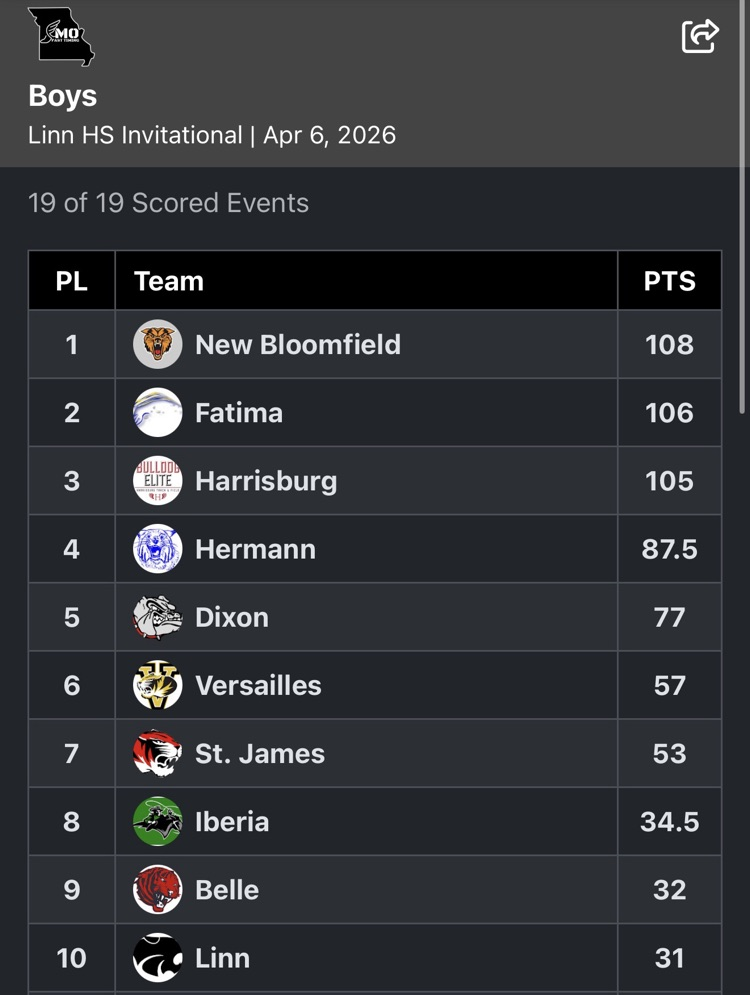Viewport: 750px width, 995px height.
Task: Share the boys team results
Action: point(700,36)
